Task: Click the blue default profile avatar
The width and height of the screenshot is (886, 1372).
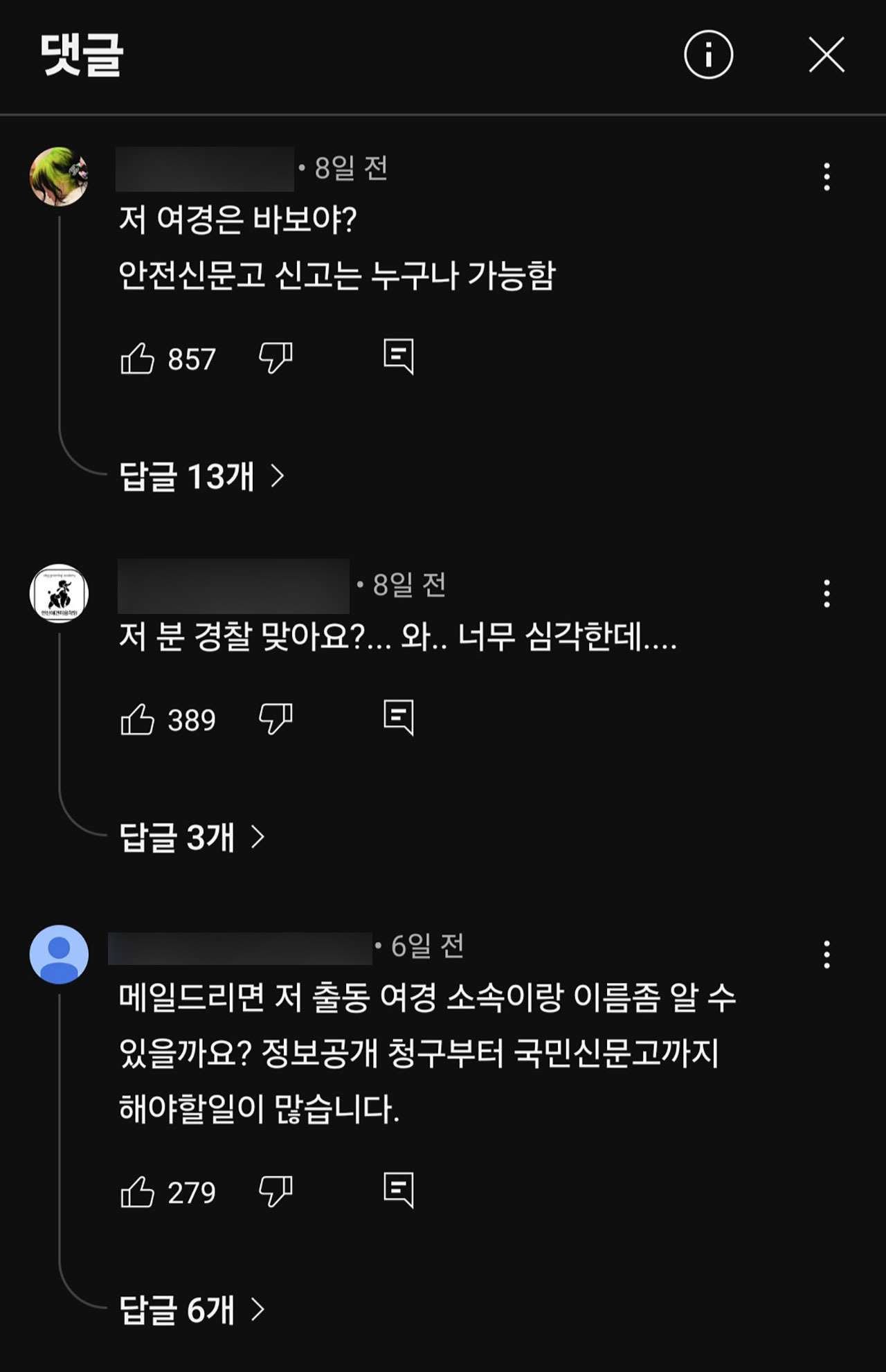Action: pyautogui.click(x=60, y=954)
